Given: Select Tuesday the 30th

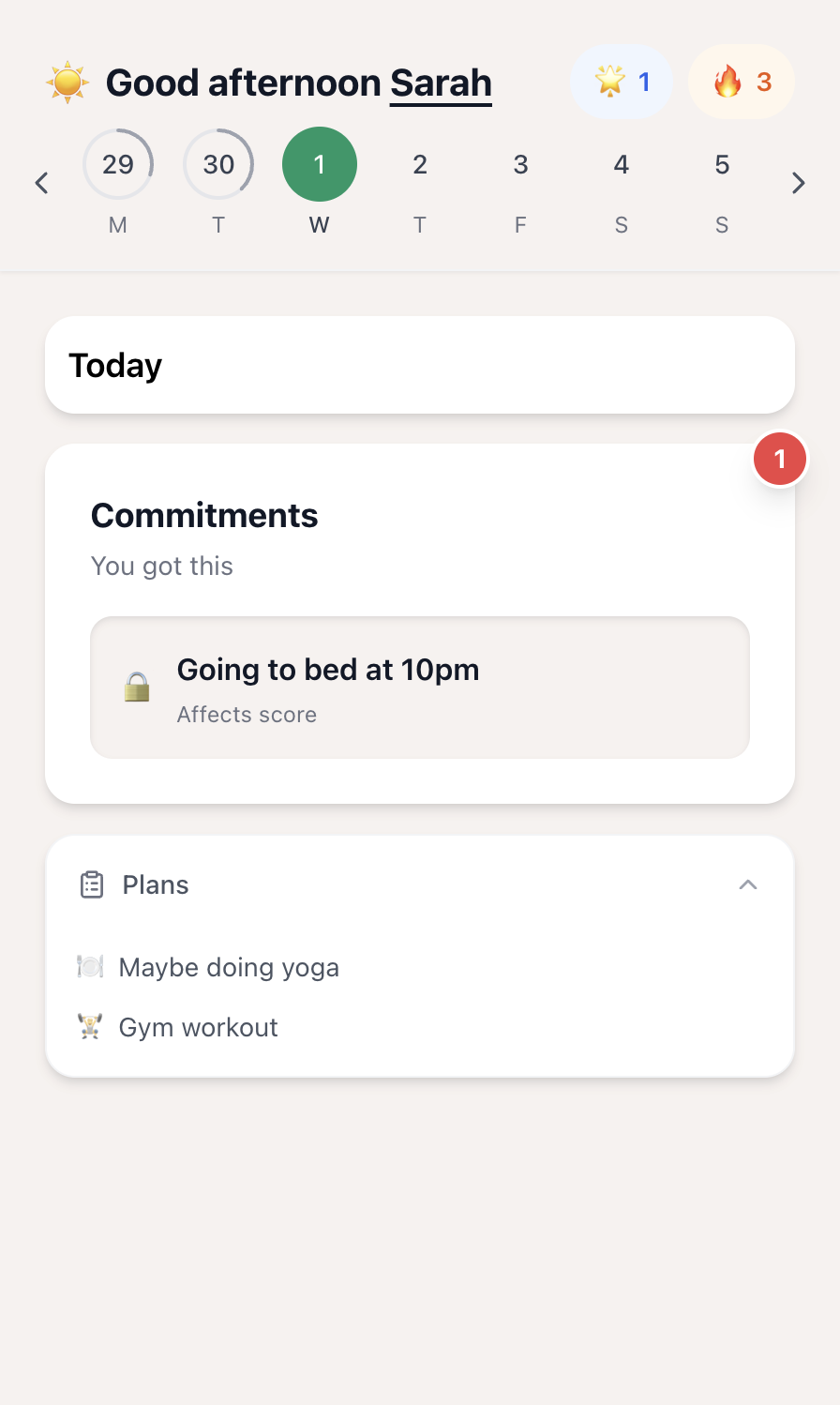Looking at the screenshot, I should point(218,165).
